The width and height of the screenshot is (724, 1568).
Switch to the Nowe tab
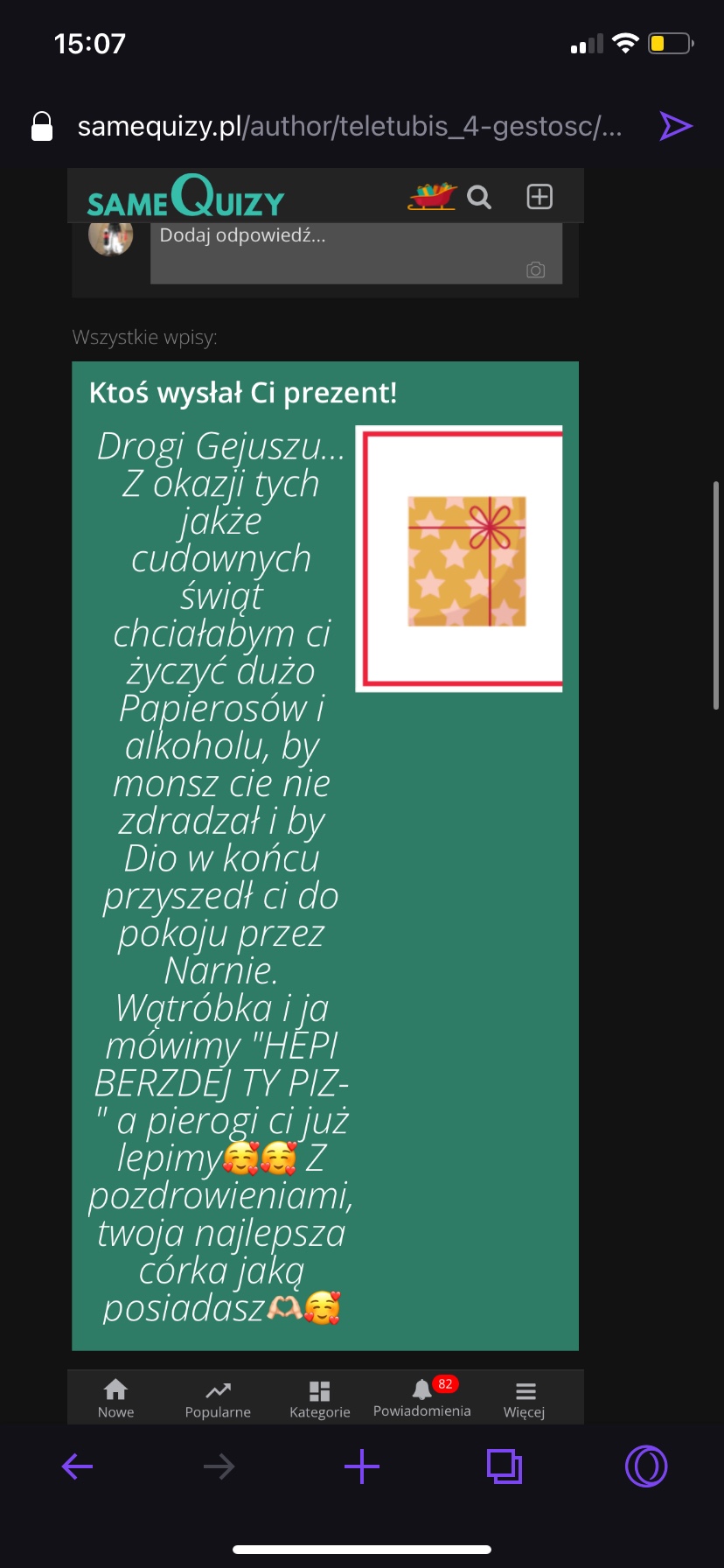115,1397
